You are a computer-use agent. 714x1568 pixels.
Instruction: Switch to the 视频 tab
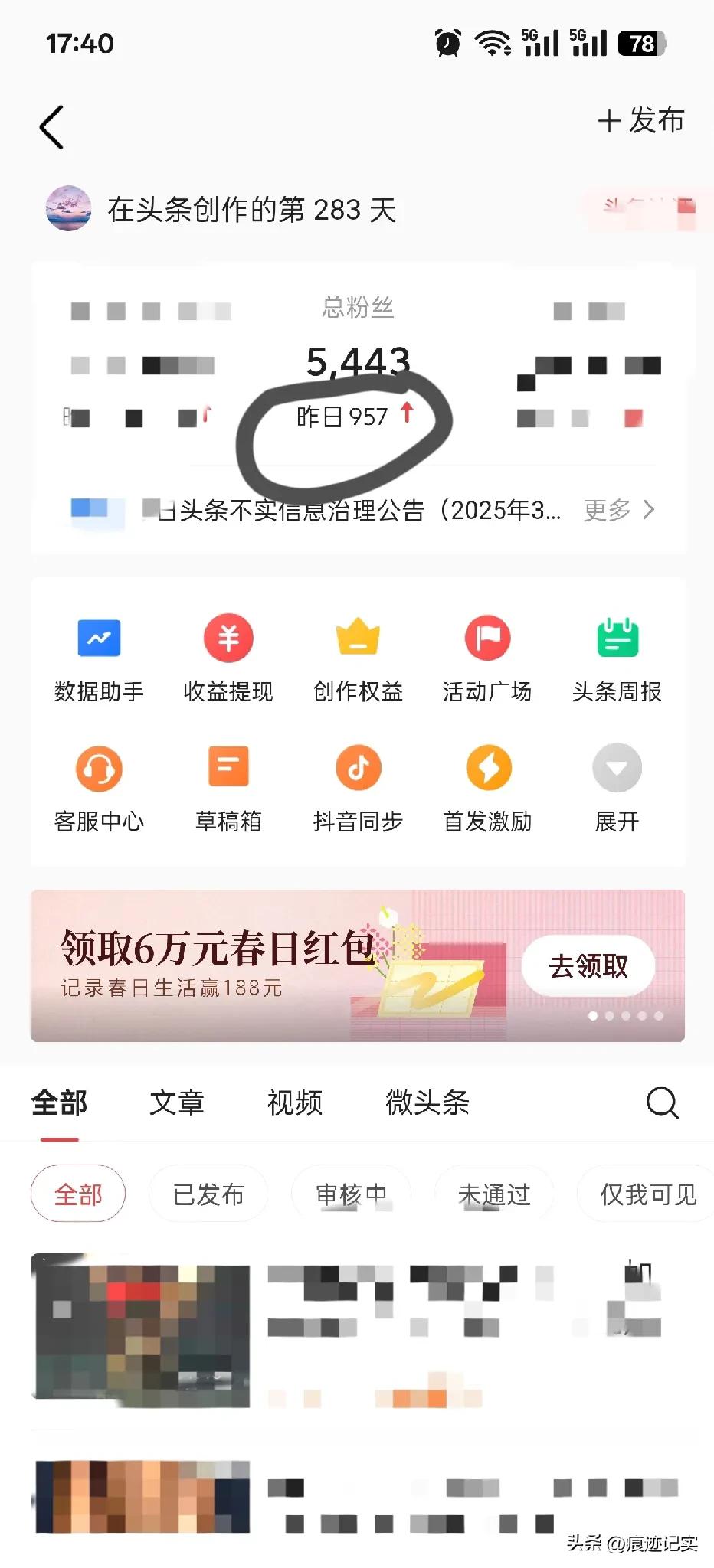(x=294, y=1102)
